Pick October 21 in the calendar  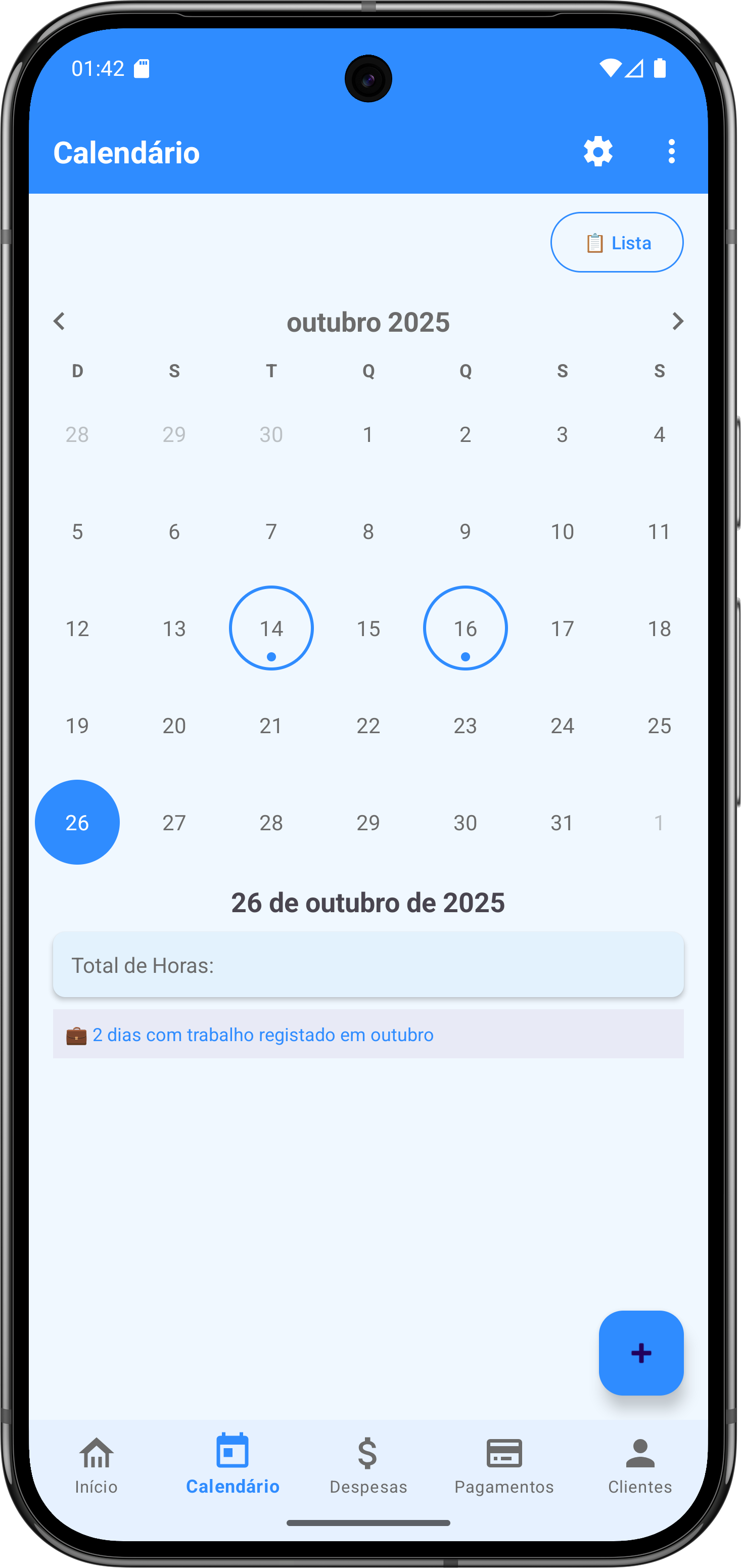pyautogui.click(x=271, y=726)
